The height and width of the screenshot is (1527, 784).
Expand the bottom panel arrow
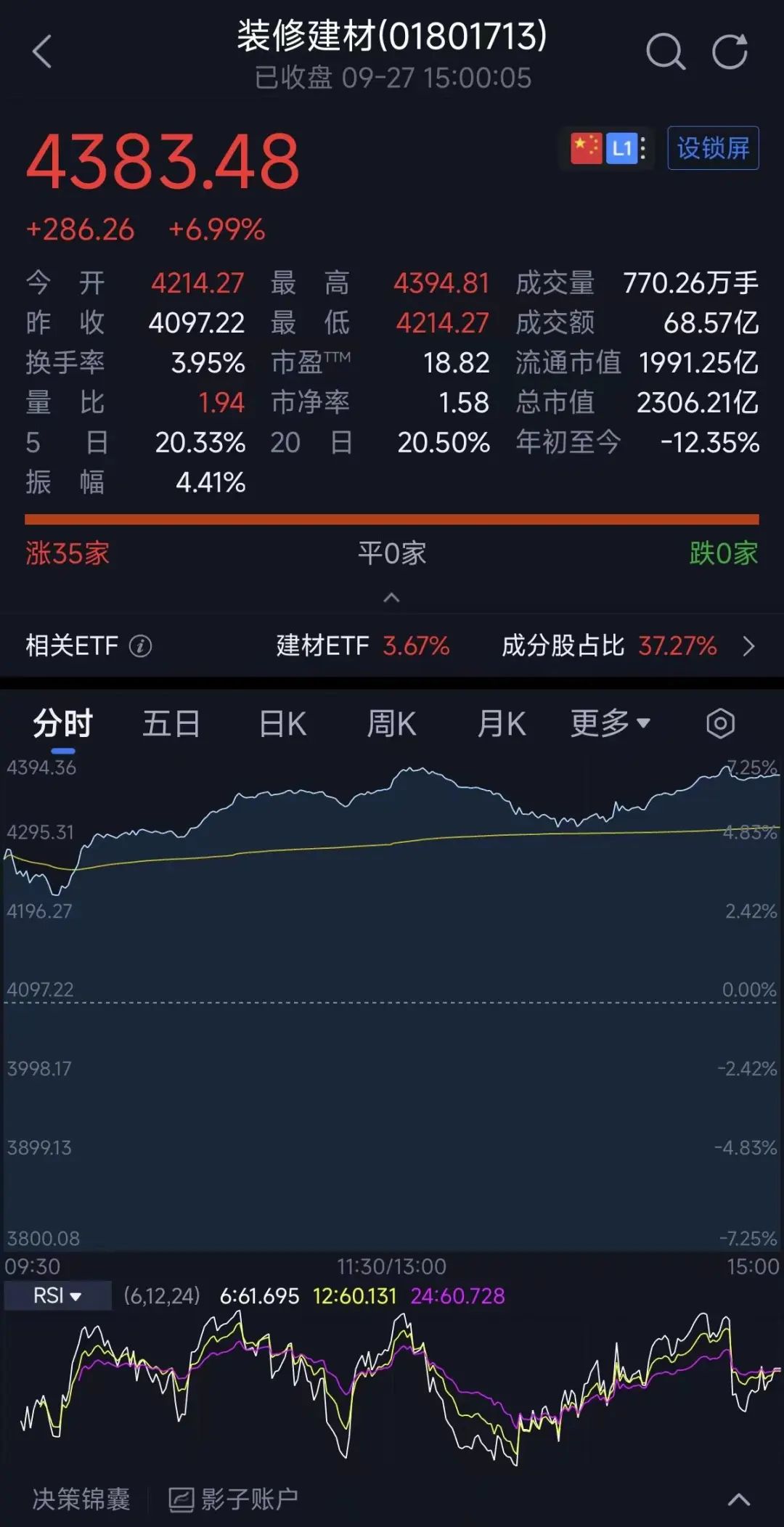click(x=739, y=1499)
